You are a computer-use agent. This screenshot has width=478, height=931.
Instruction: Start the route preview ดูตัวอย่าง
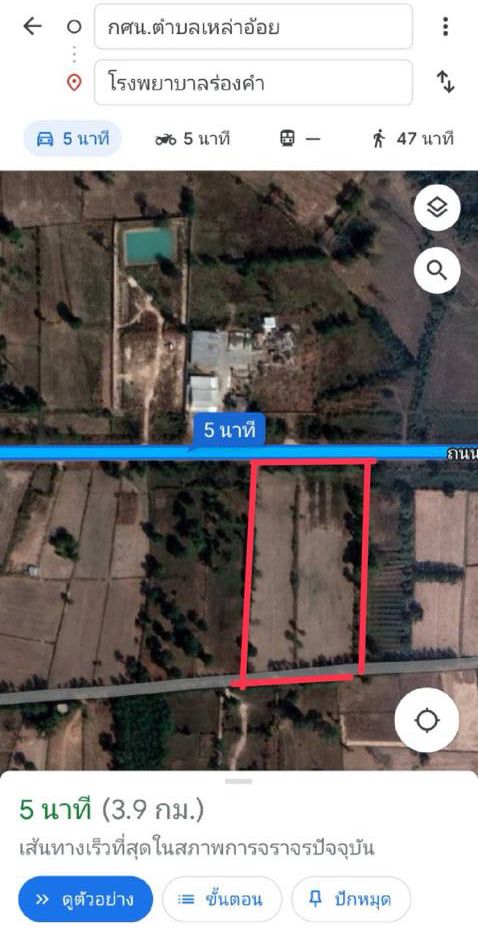pos(86,899)
